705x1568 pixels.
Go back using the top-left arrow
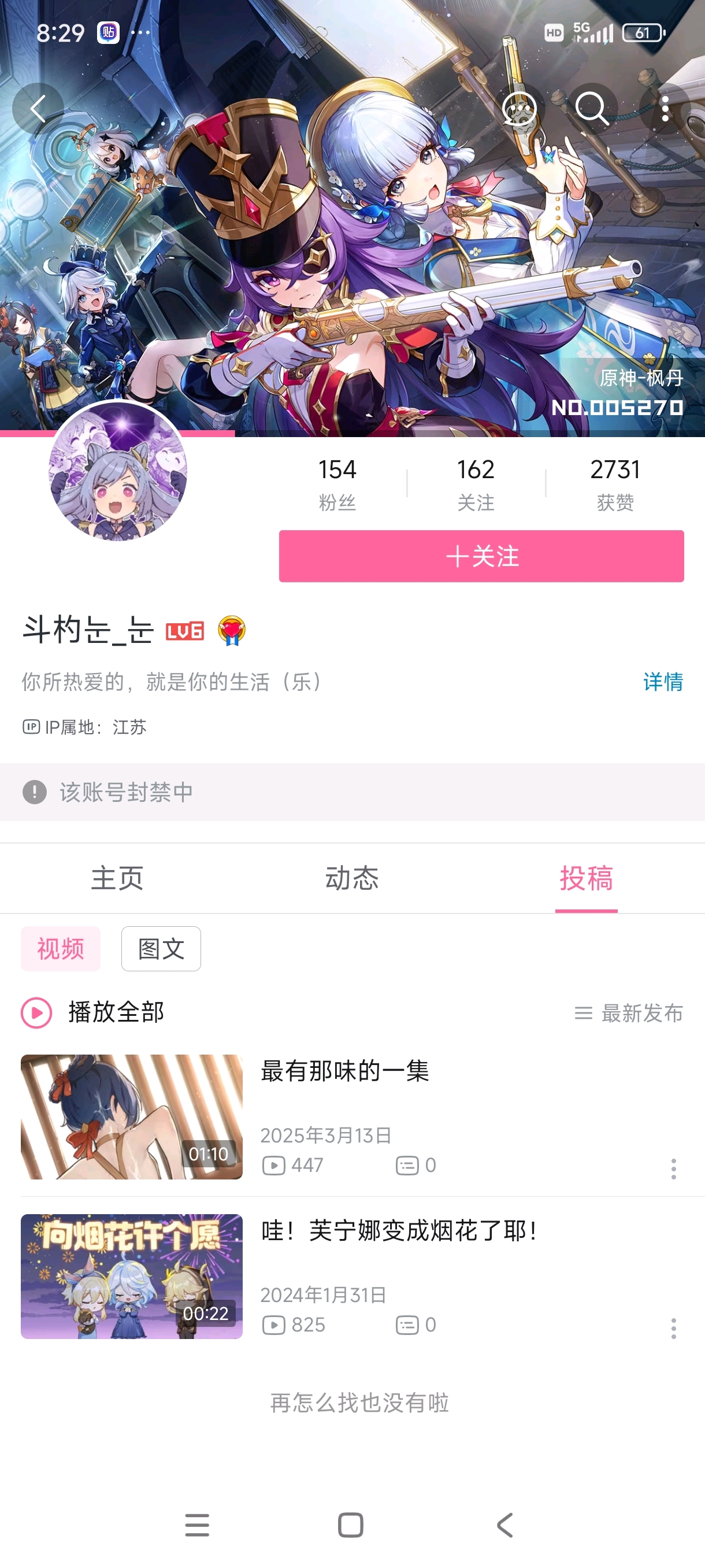(38, 109)
